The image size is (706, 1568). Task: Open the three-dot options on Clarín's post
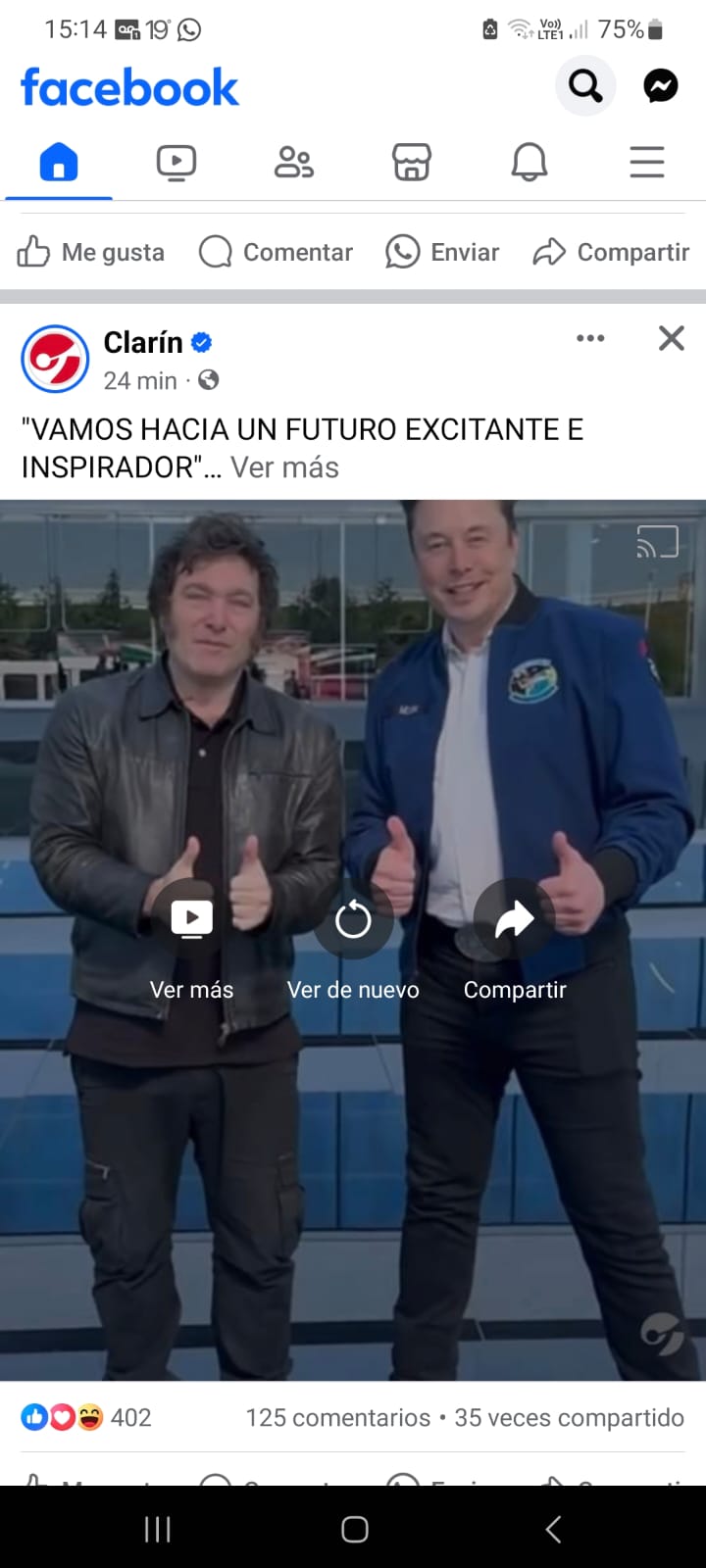point(590,338)
